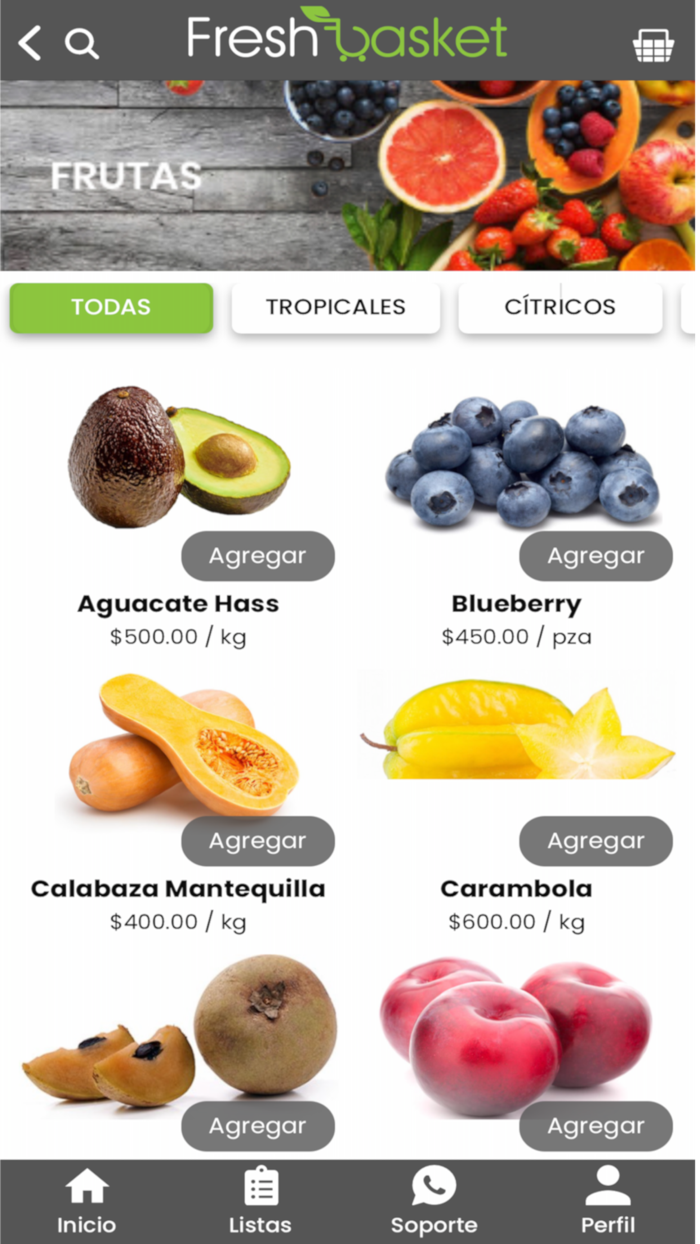Open the Carambola product image
700x1244 pixels.
[516, 732]
